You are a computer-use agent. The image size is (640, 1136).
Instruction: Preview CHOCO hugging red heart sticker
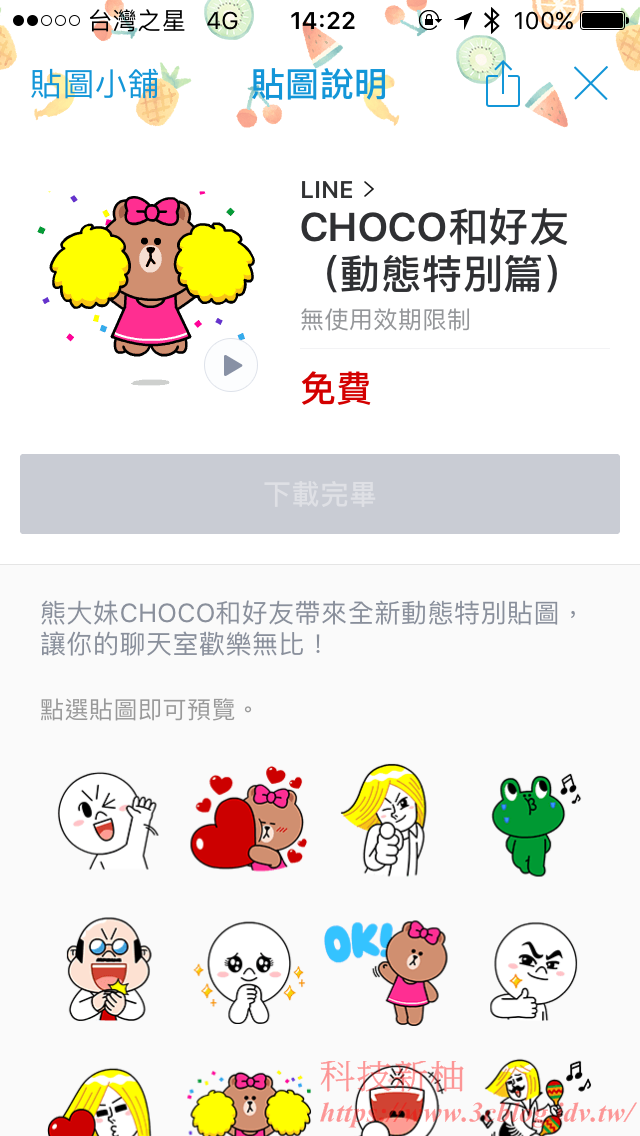pos(250,820)
